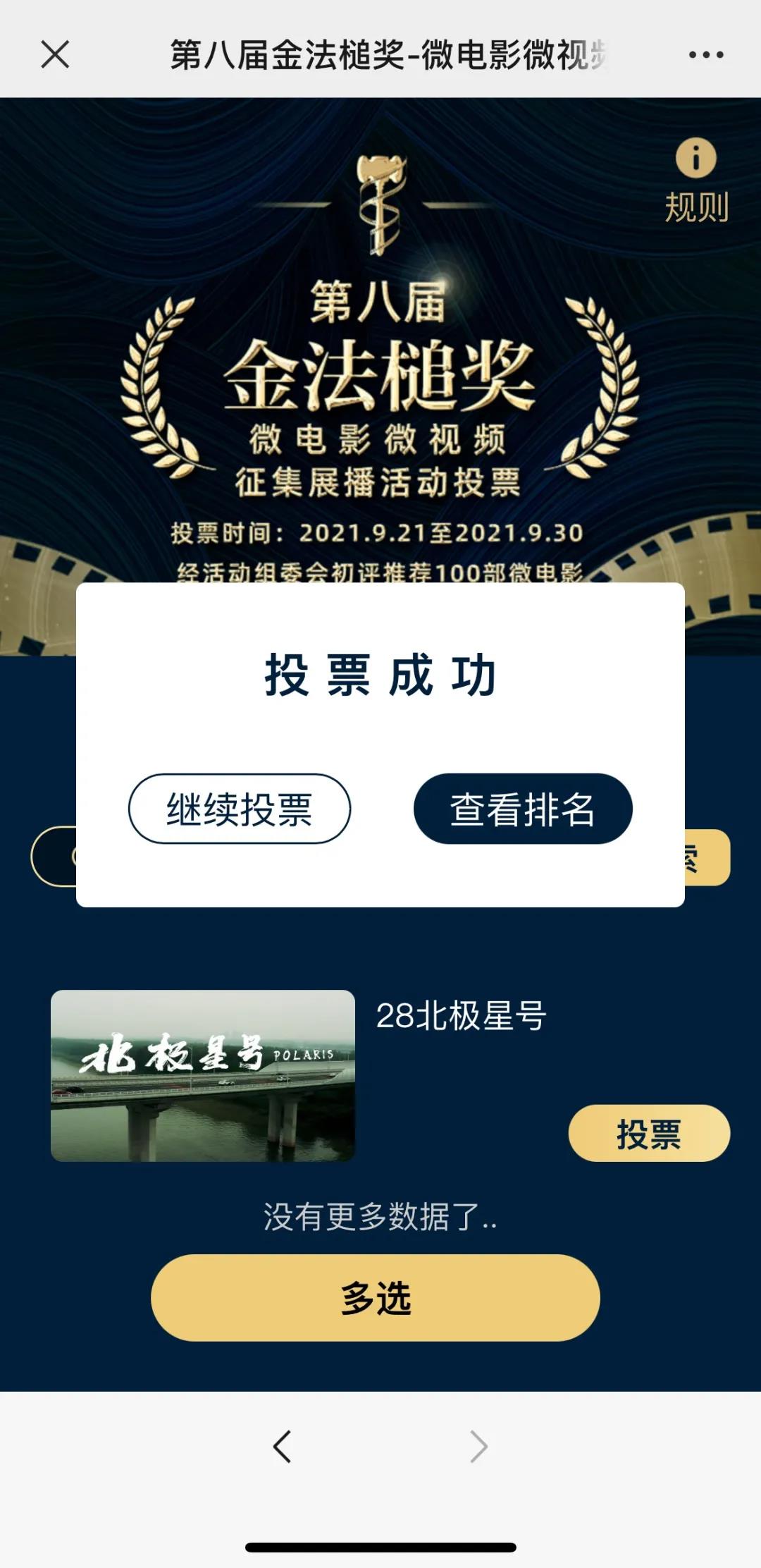Tap 查看排名 to view rankings

(523, 809)
